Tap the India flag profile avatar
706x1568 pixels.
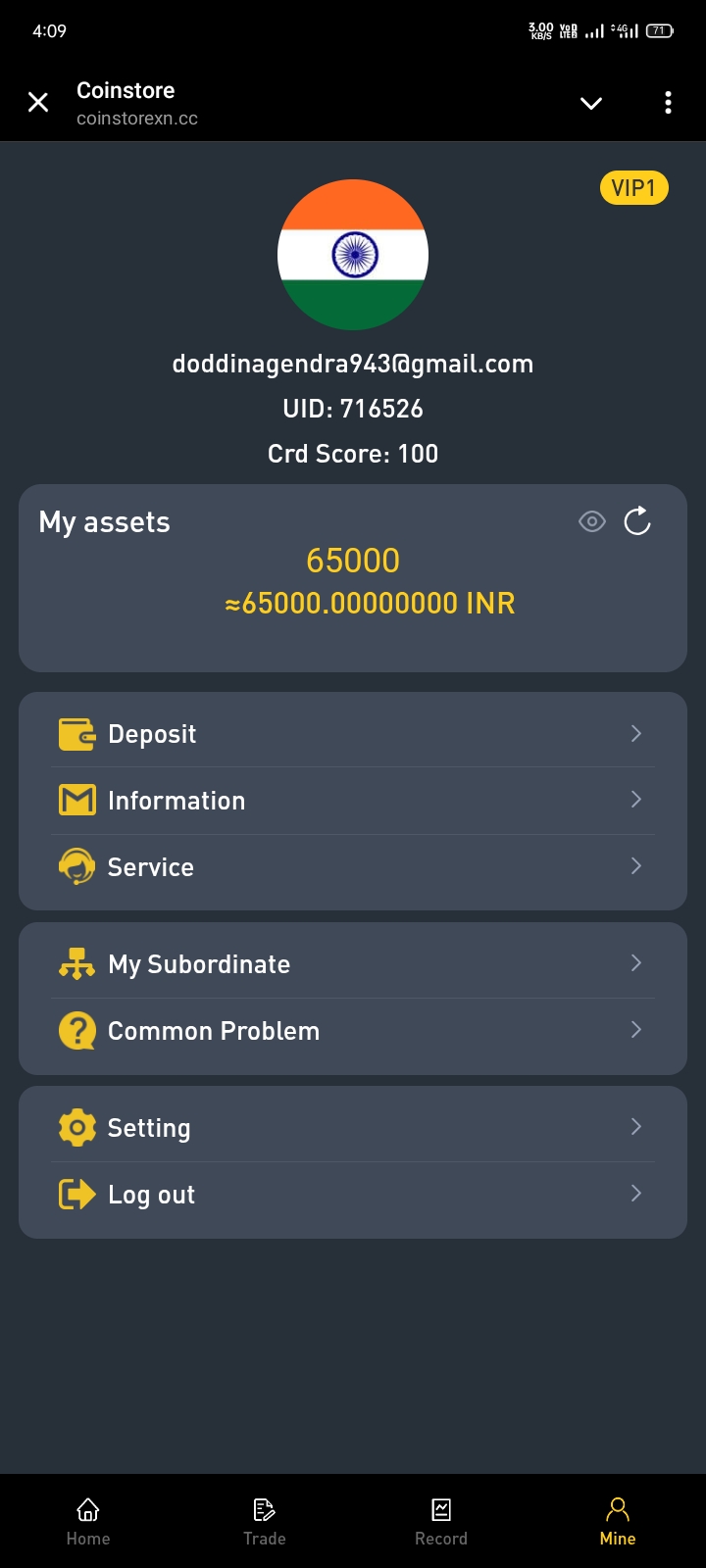pyautogui.click(x=353, y=255)
